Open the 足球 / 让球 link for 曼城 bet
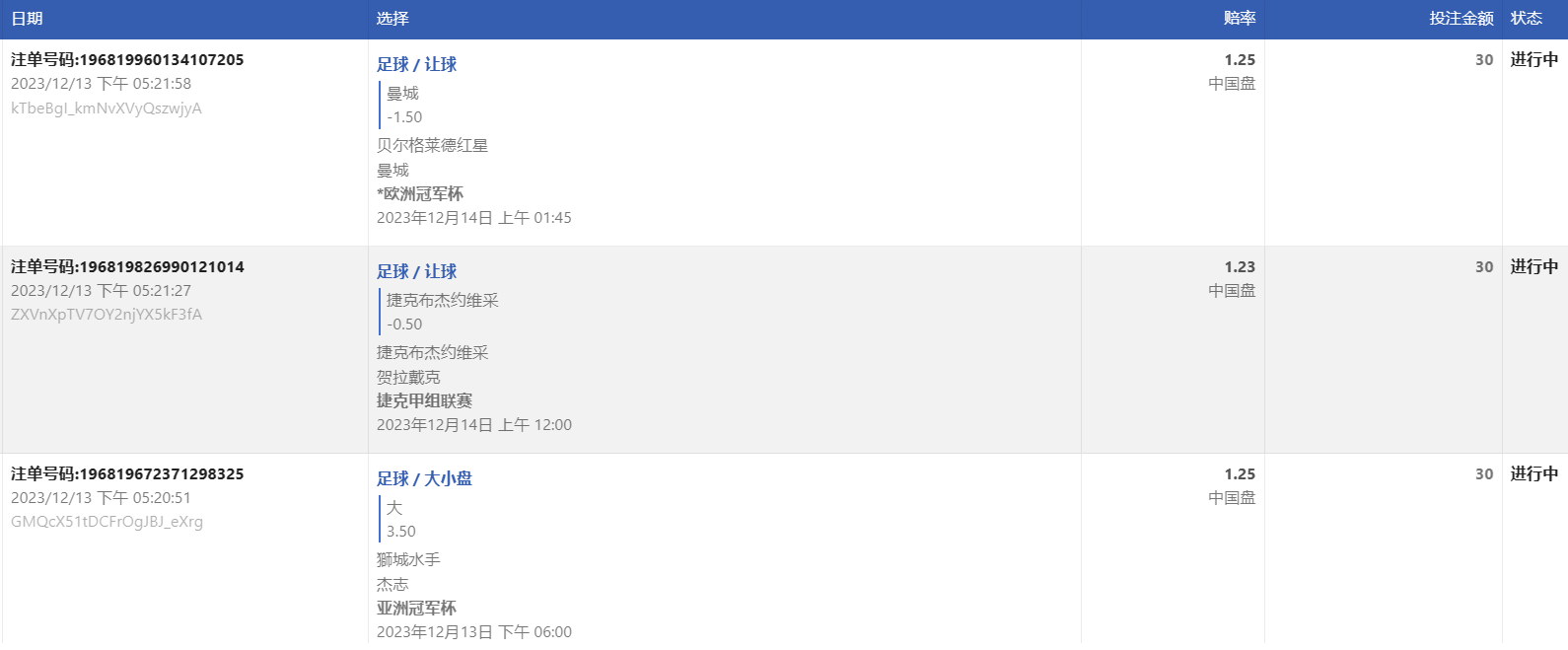Viewport: 1568px width, 650px height. tap(416, 65)
